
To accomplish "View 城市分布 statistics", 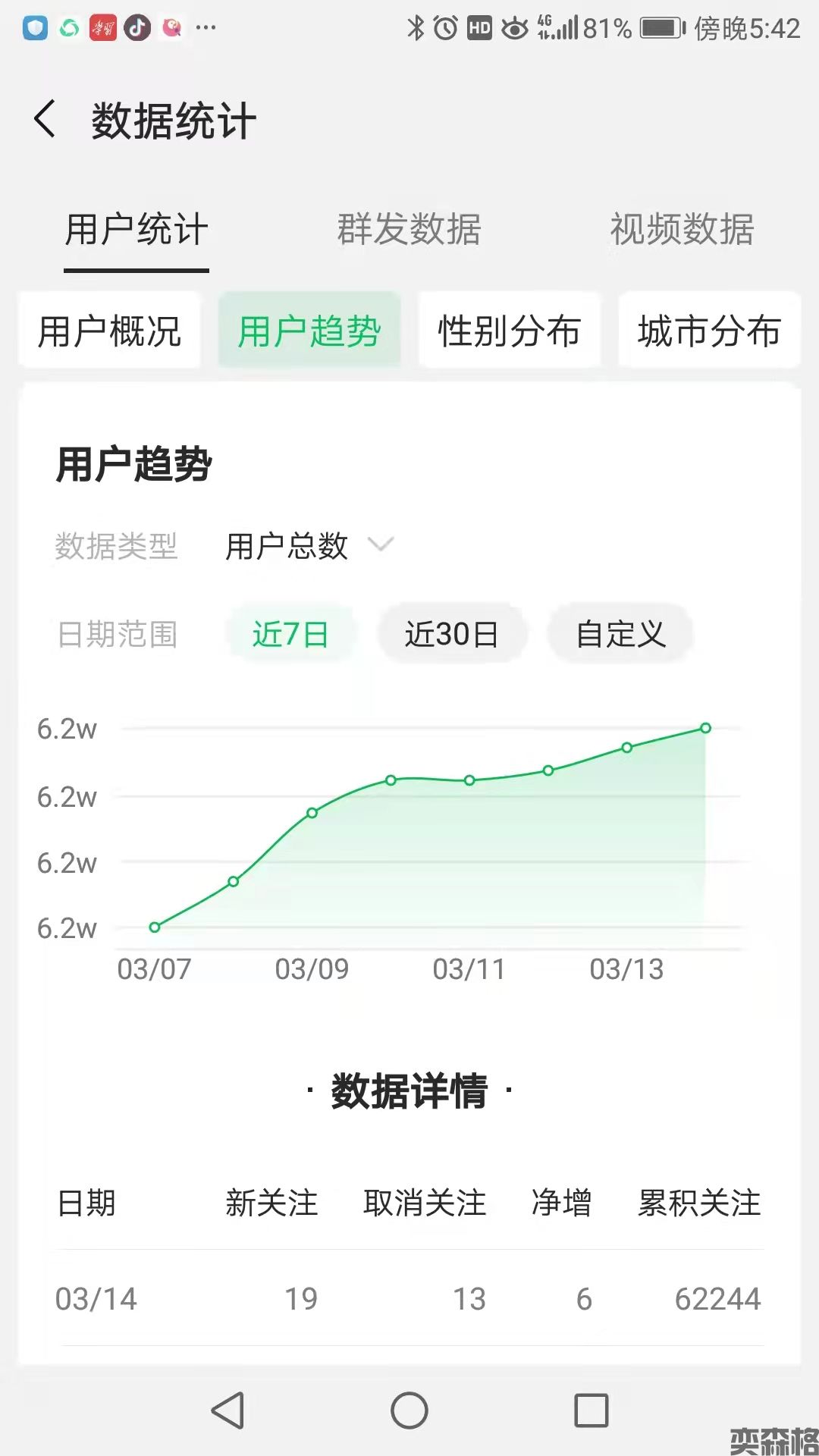I will pos(709,331).
